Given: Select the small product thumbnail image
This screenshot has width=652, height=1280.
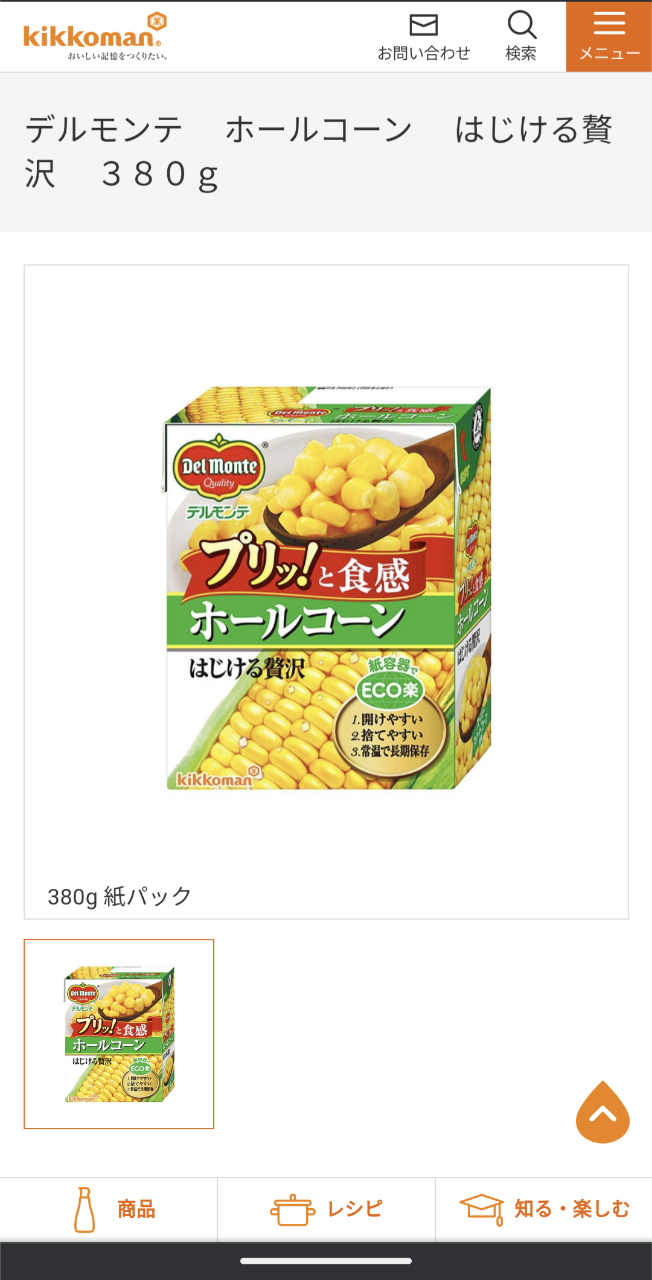Looking at the screenshot, I should tap(119, 1034).
